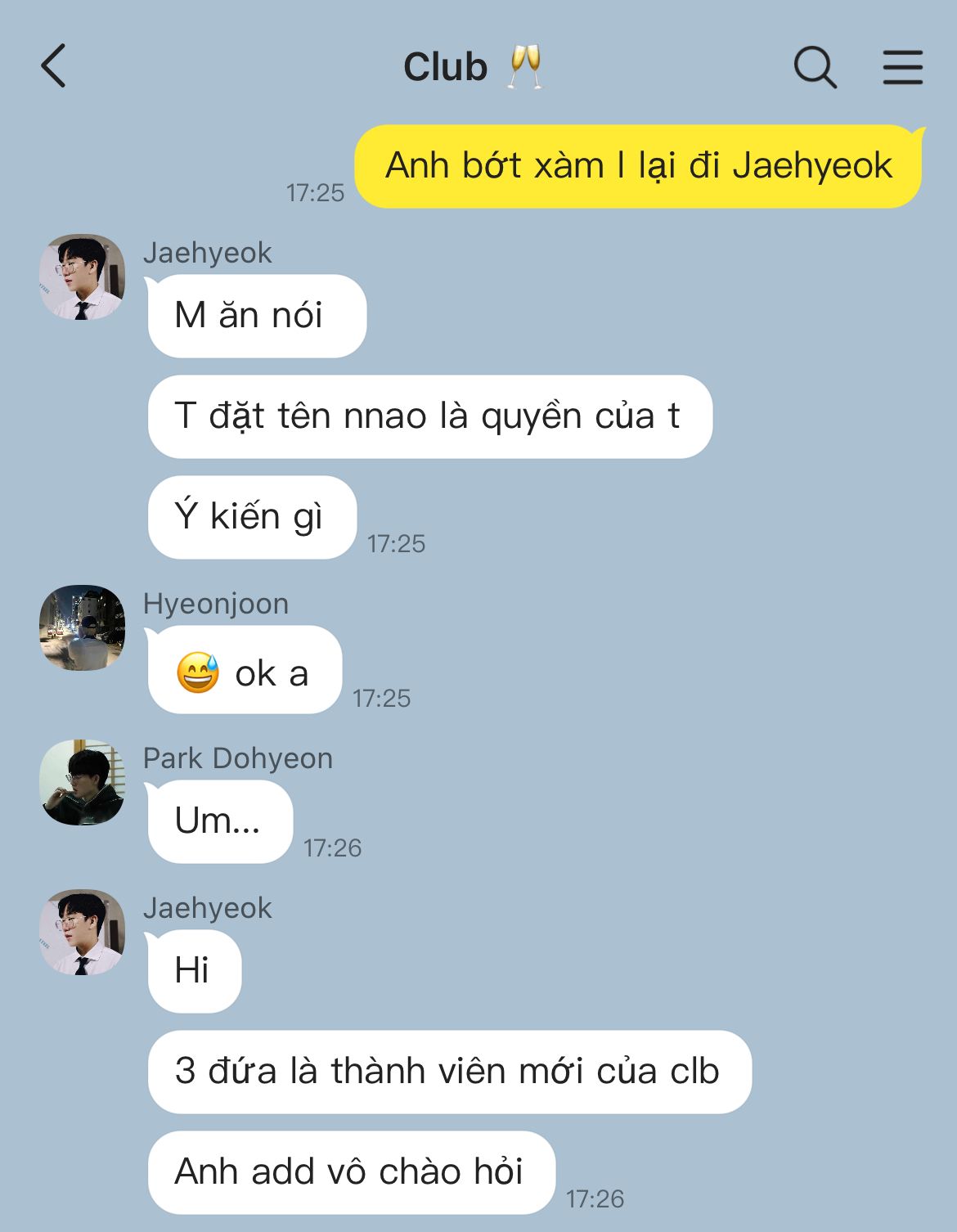Open Hyeonjoon's profile avatar
This screenshot has width=957, height=1232.
tap(82, 627)
